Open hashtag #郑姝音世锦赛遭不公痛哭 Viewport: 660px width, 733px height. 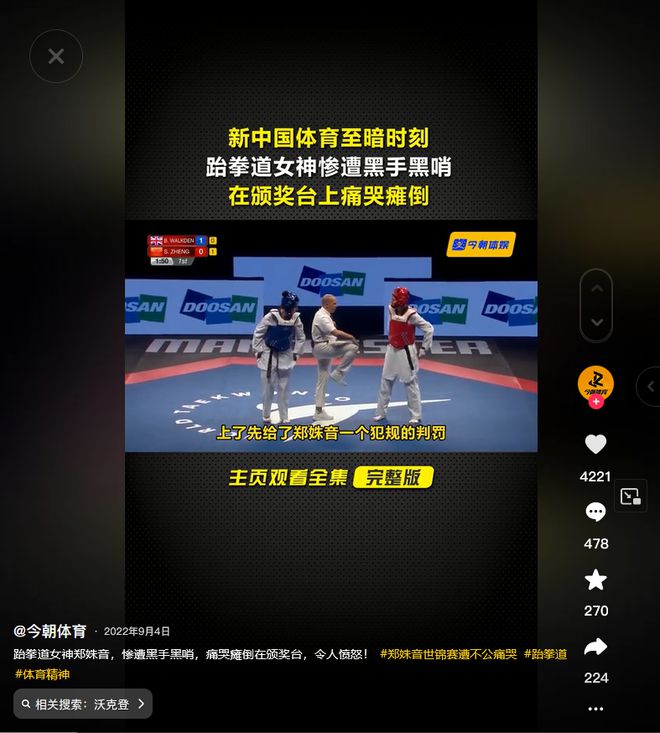pyautogui.click(x=448, y=654)
